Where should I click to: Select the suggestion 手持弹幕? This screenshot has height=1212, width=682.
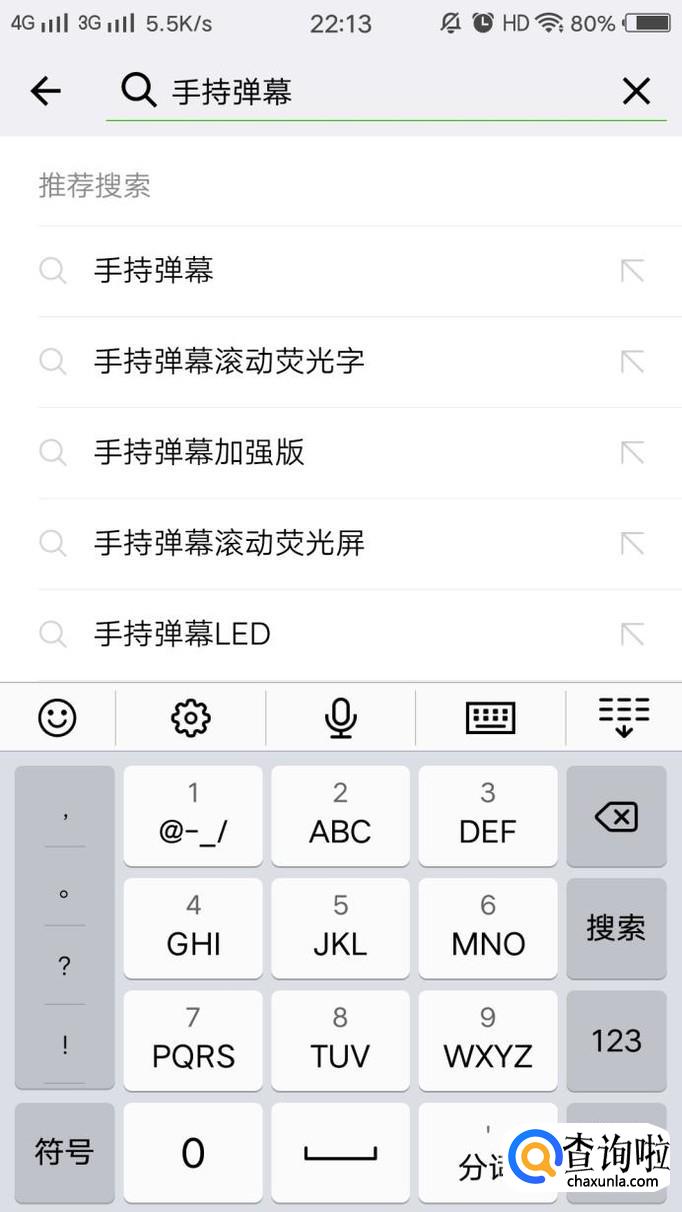tap(154, 271)
